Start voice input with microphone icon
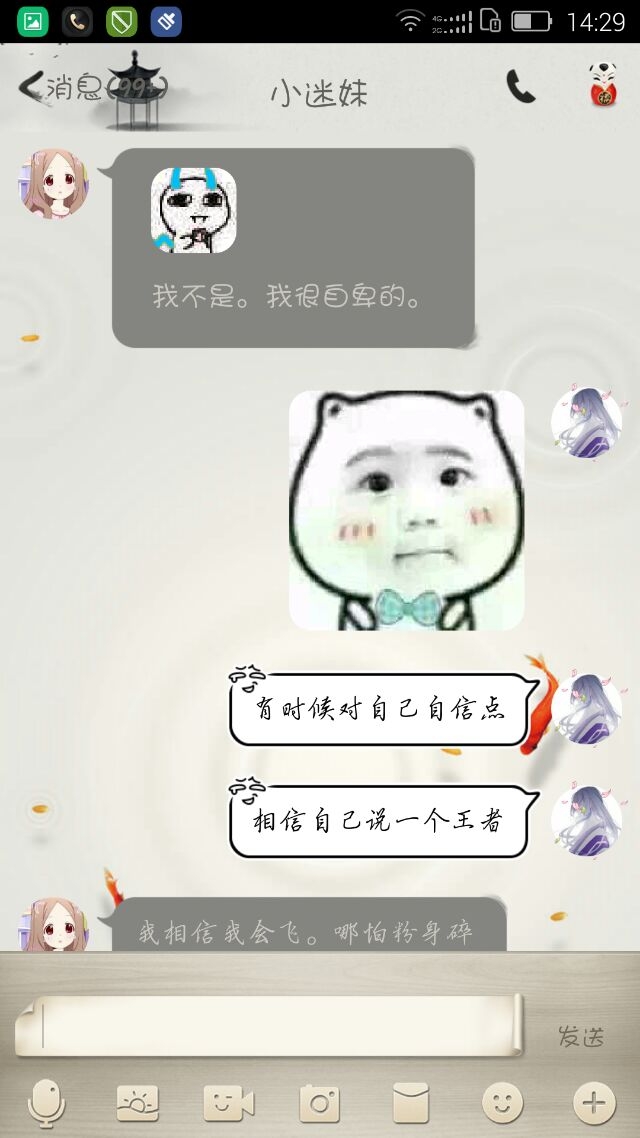 46,1103
